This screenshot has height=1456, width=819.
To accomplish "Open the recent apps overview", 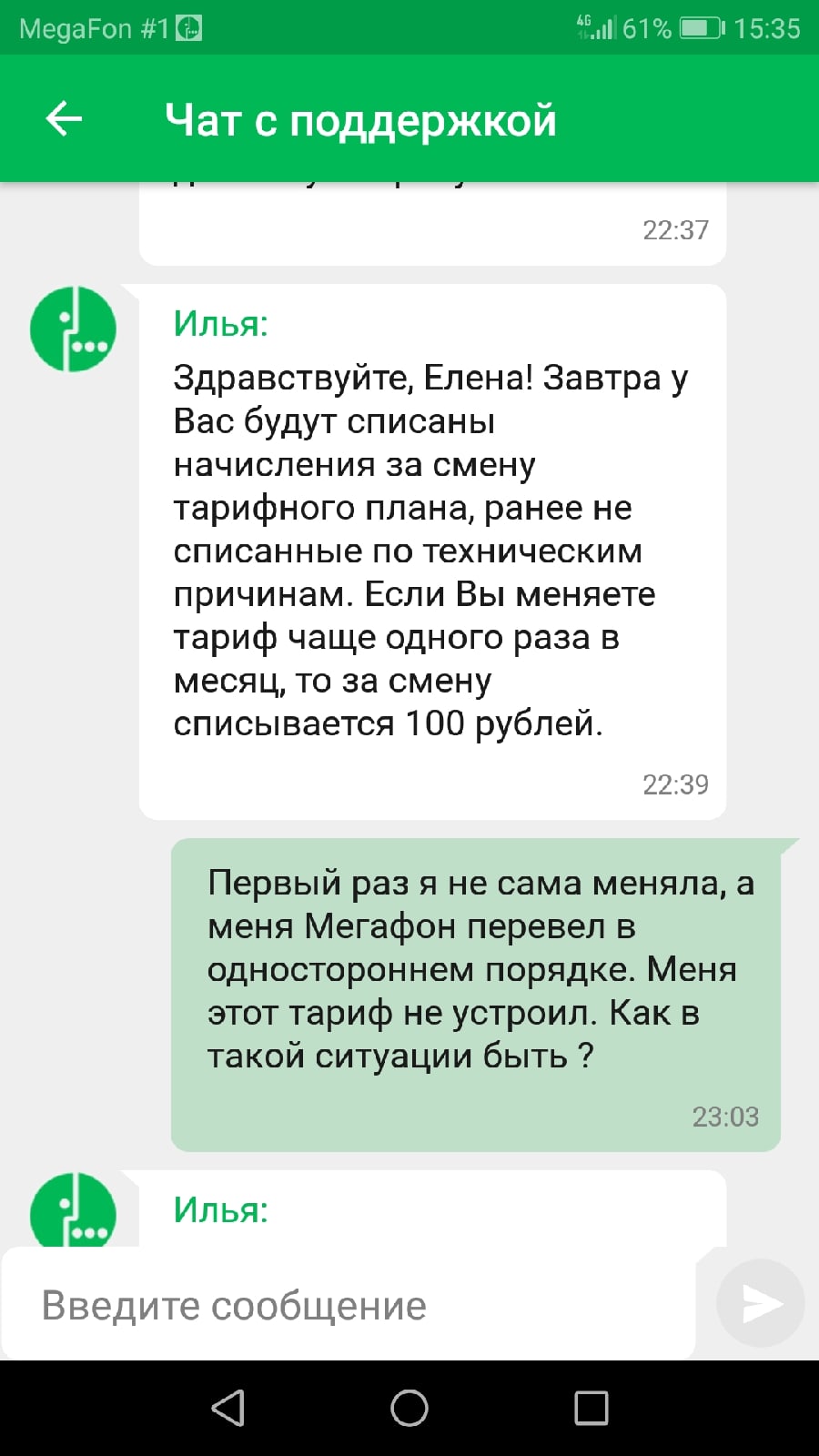I will coord(591,1408).
